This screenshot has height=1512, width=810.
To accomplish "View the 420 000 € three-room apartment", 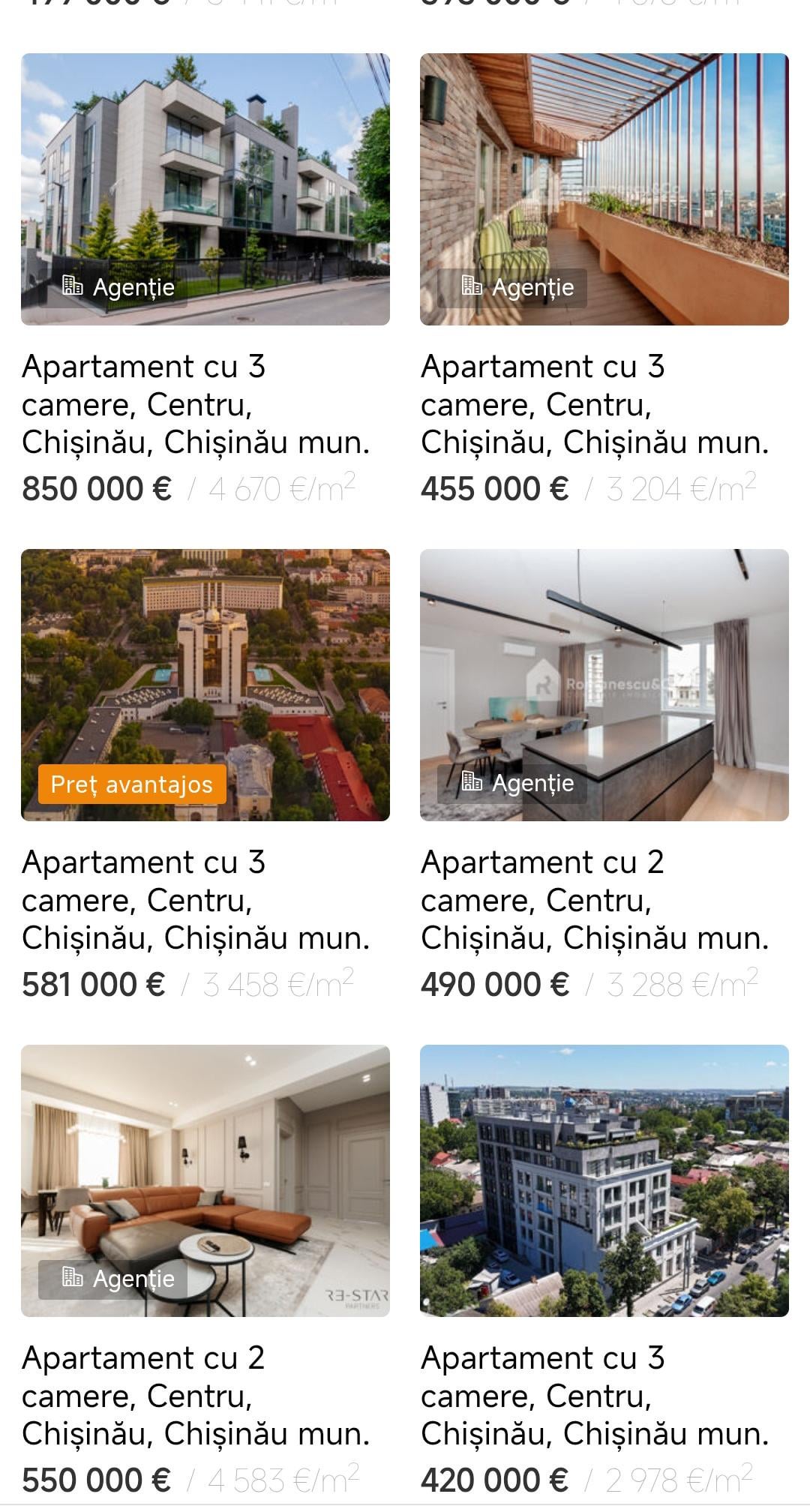I will (604, 1180).
